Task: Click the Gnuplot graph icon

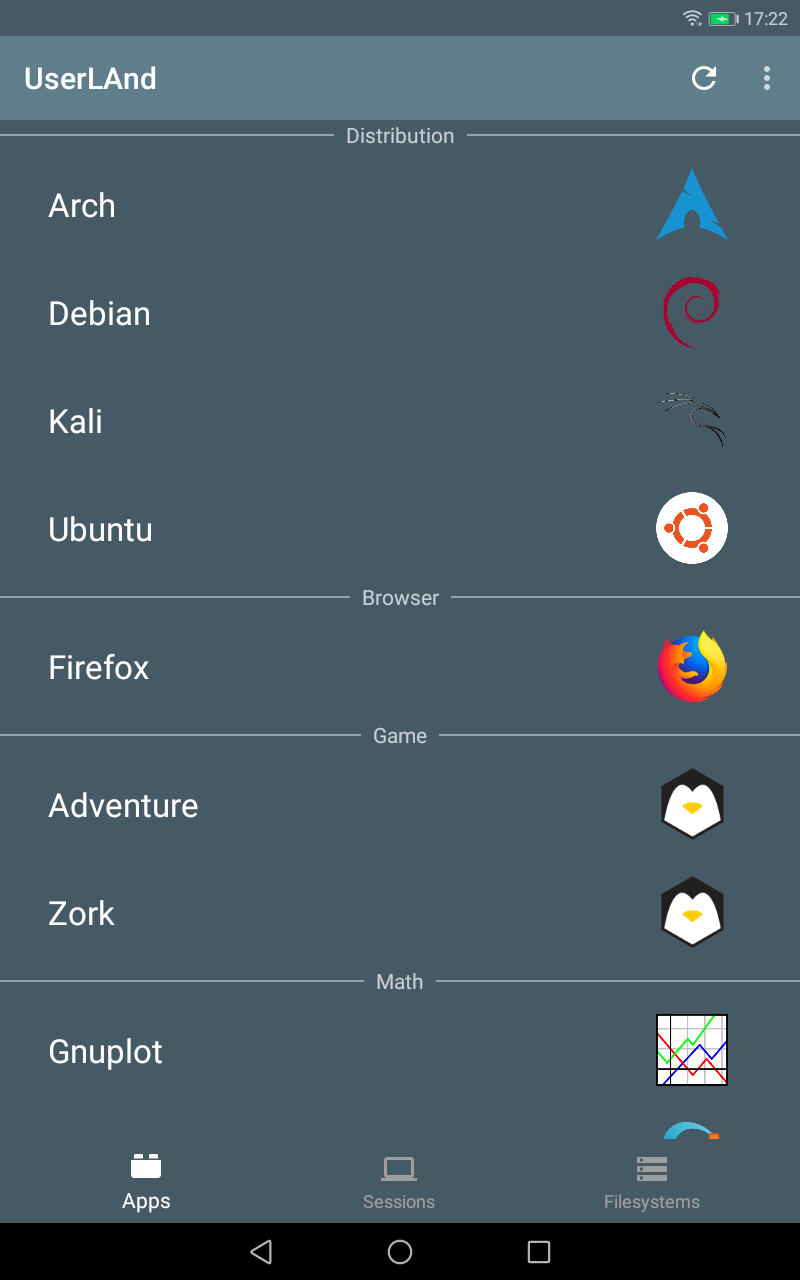Action: coord(692,1050)
